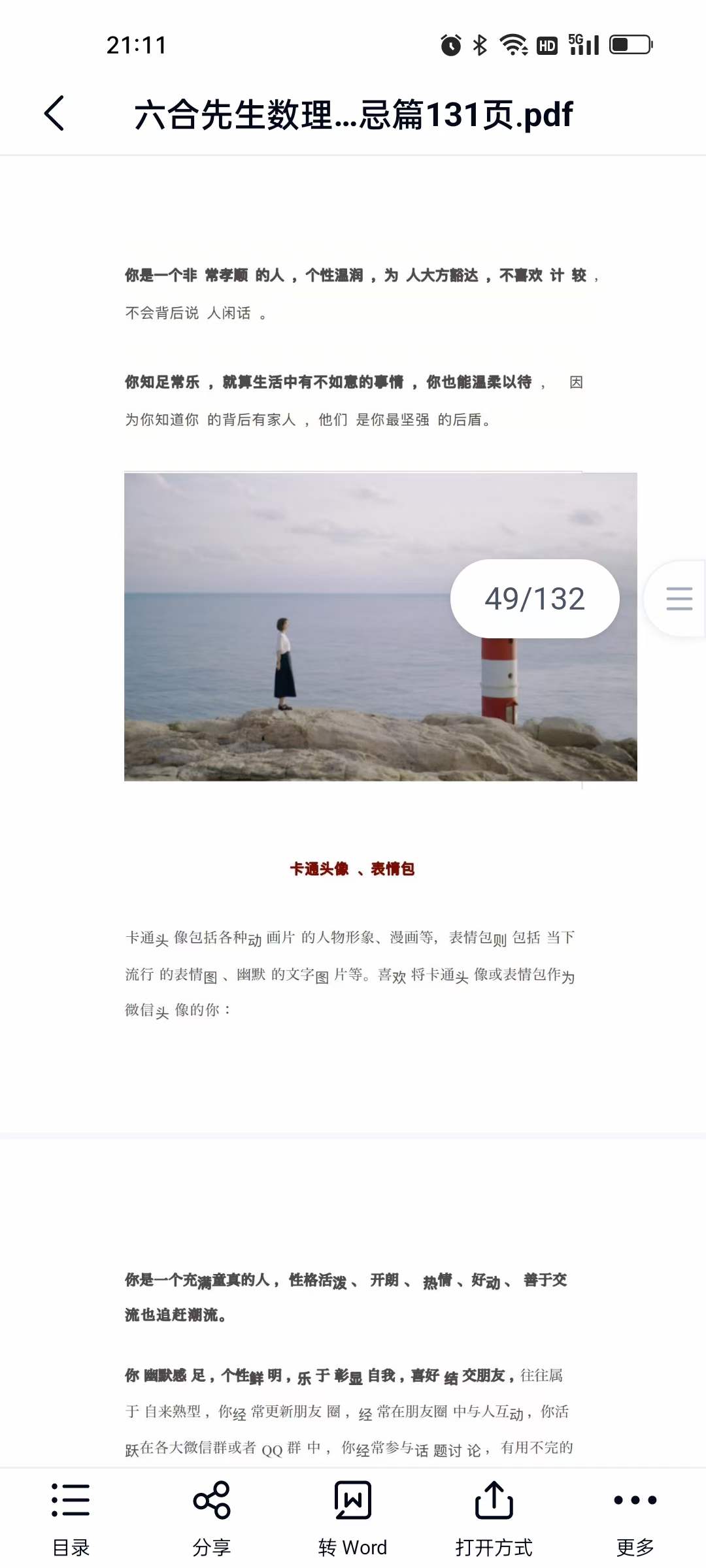Toggle Bluetooth from the status bar
706x1568 pixels.
tap(479, 45)
